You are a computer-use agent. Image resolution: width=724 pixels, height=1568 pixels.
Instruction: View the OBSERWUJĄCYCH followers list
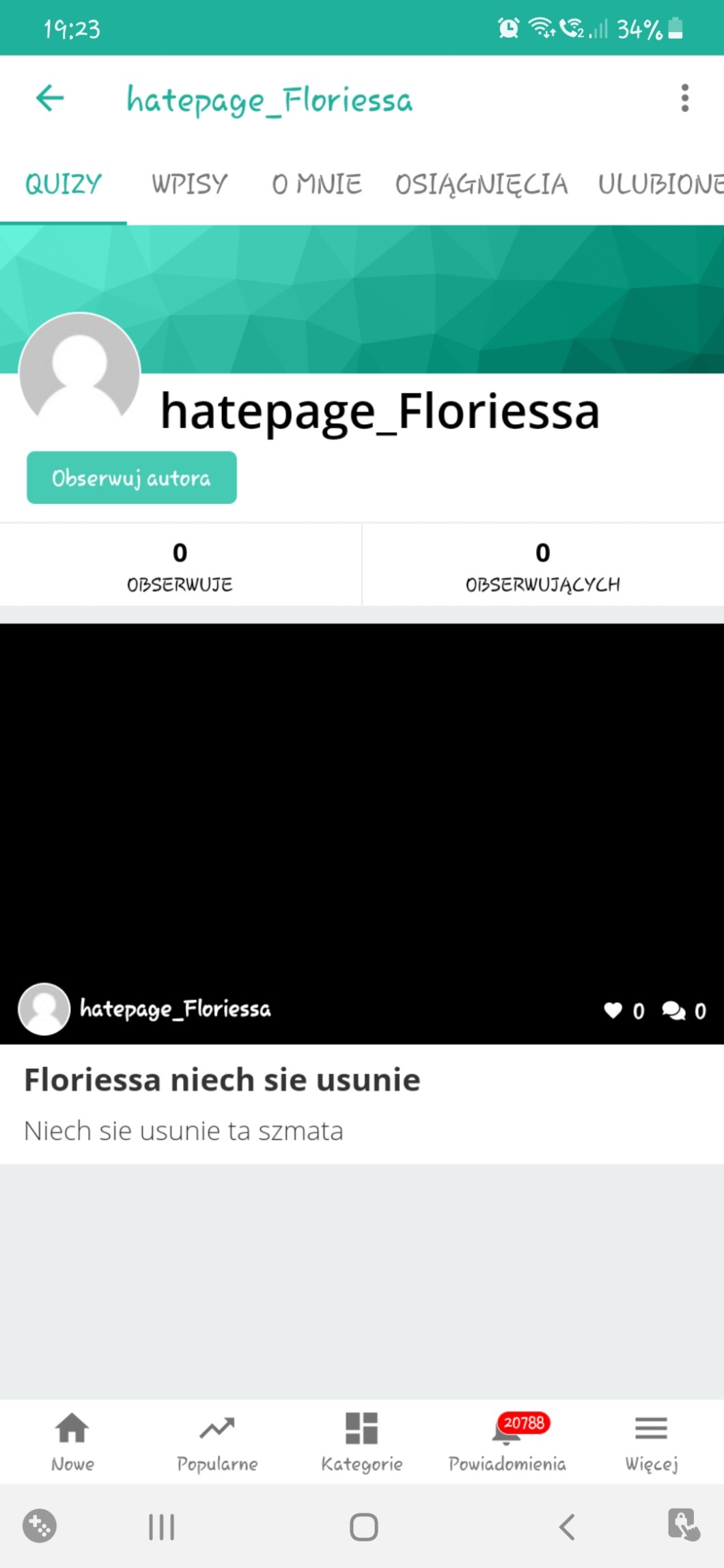542,565
